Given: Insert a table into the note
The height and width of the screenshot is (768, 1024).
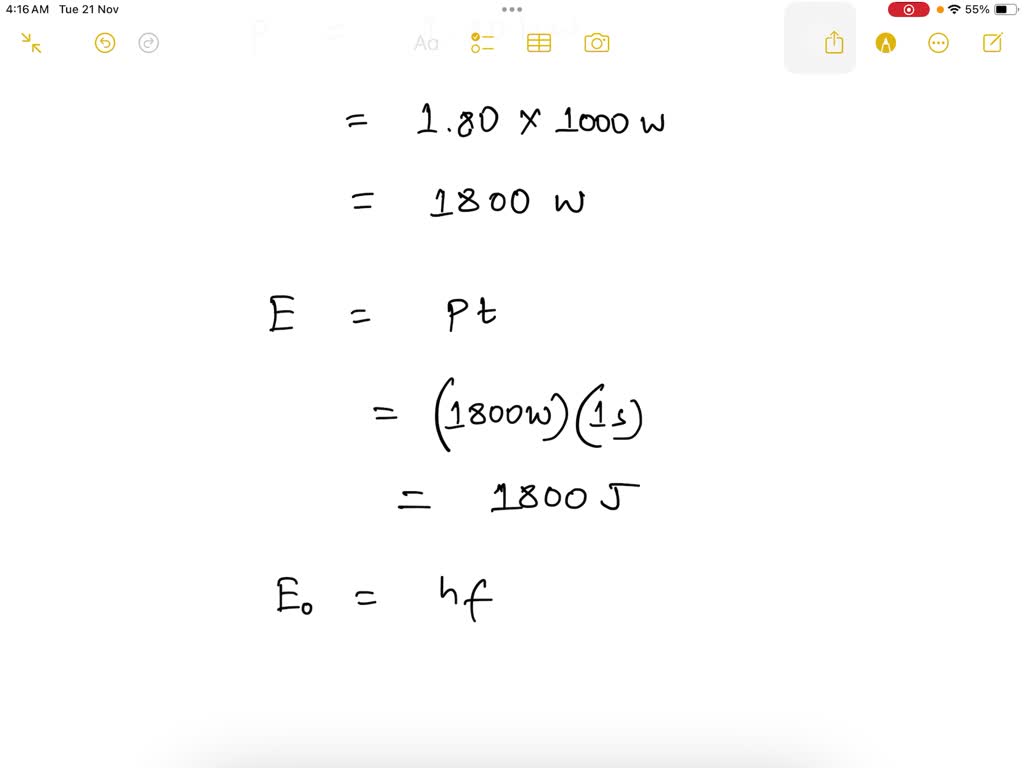Looking at the screenshot, I should 539,43.
